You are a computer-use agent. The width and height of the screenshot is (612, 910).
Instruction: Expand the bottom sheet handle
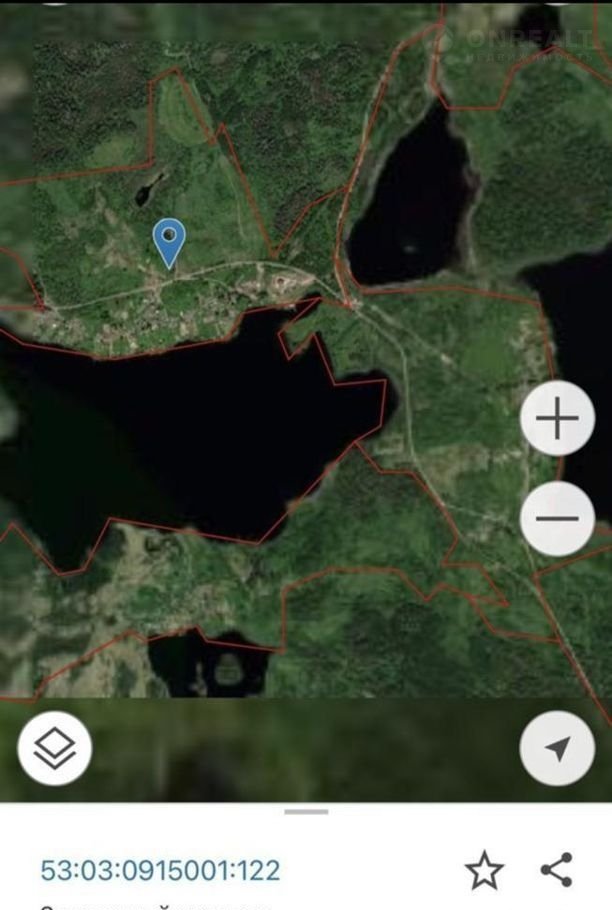pyautogui.click(x=306, y=812)
